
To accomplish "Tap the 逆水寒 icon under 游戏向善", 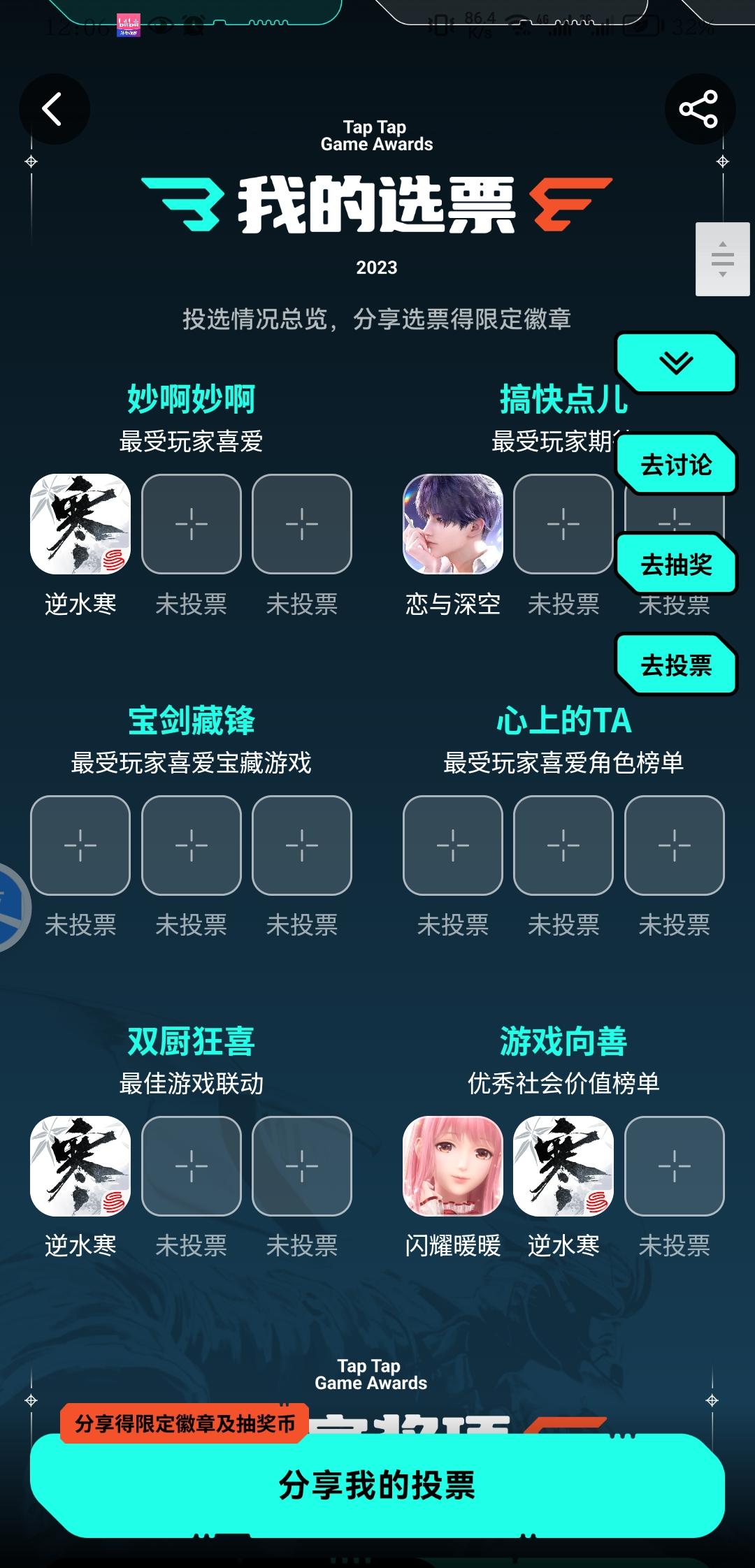I will [x=563, y=1168].
